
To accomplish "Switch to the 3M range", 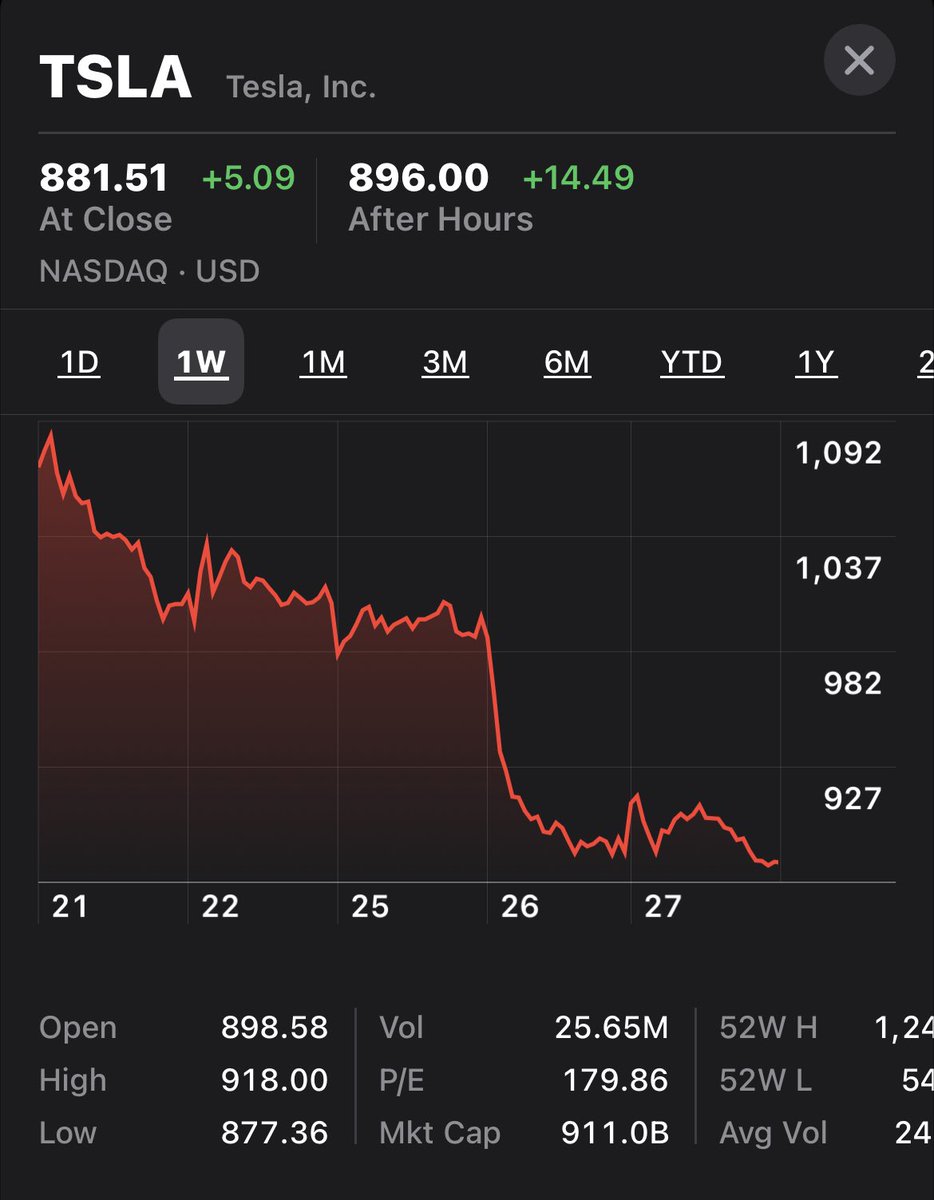I will [x=445, y=362].
